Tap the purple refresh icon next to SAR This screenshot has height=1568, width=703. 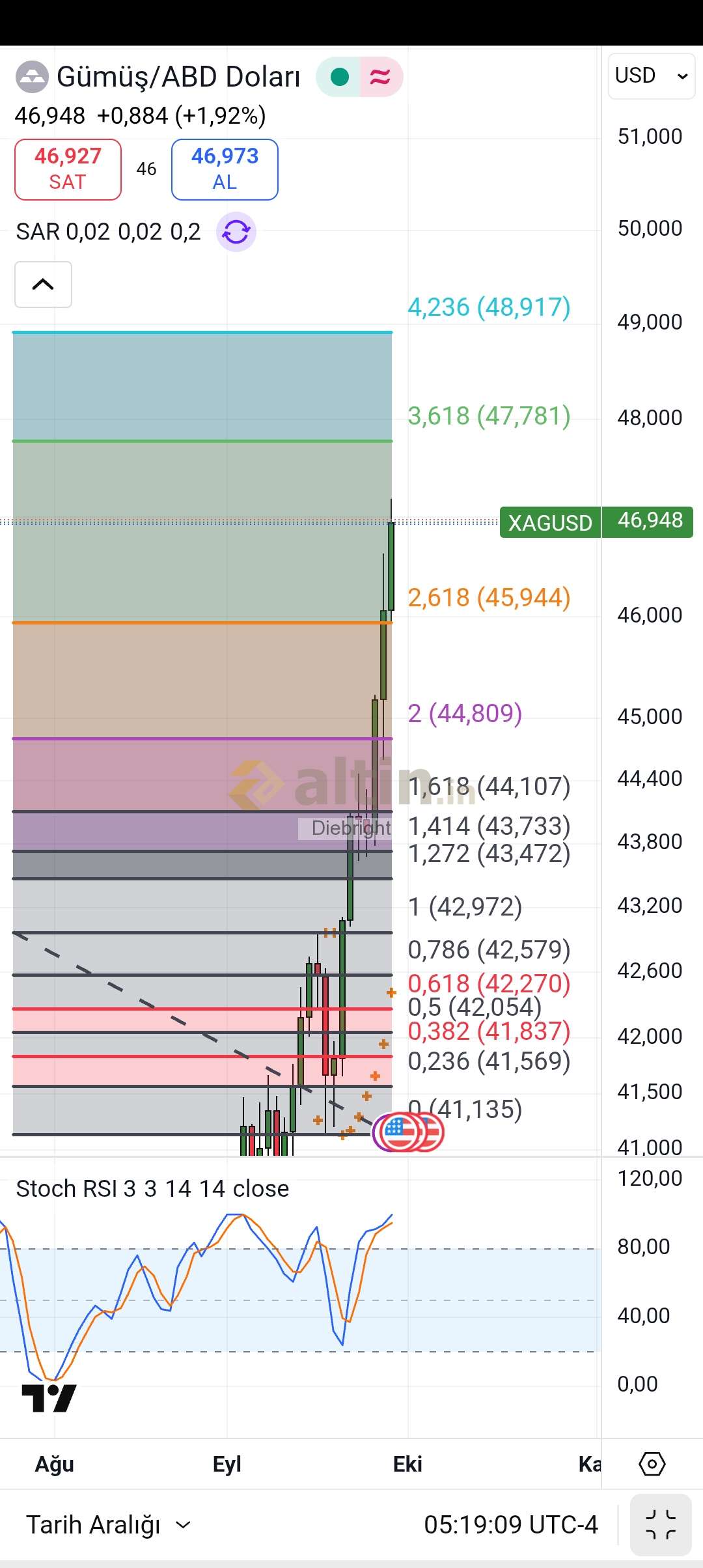point(236,232)
